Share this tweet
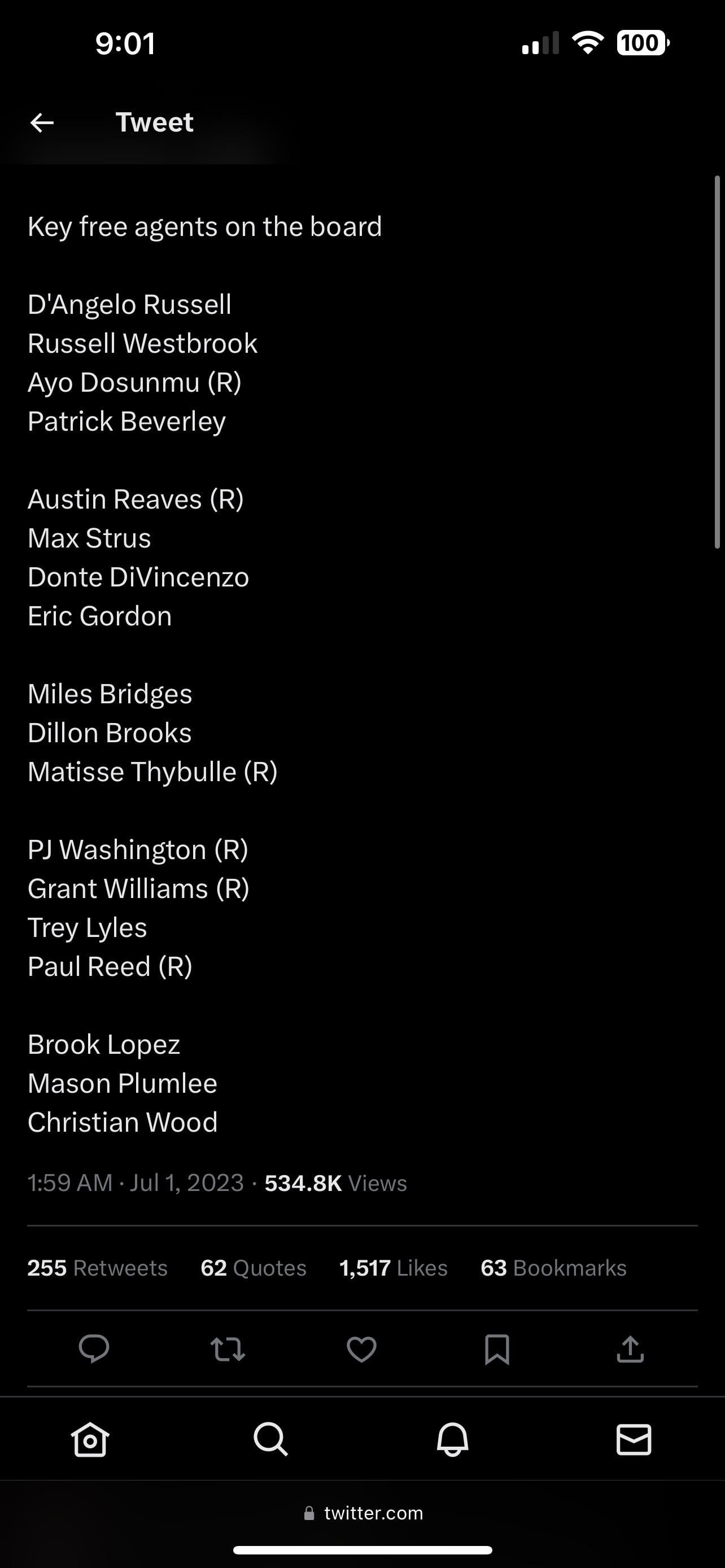The width and height of the screenshot is (725, 1568). 630,1349
